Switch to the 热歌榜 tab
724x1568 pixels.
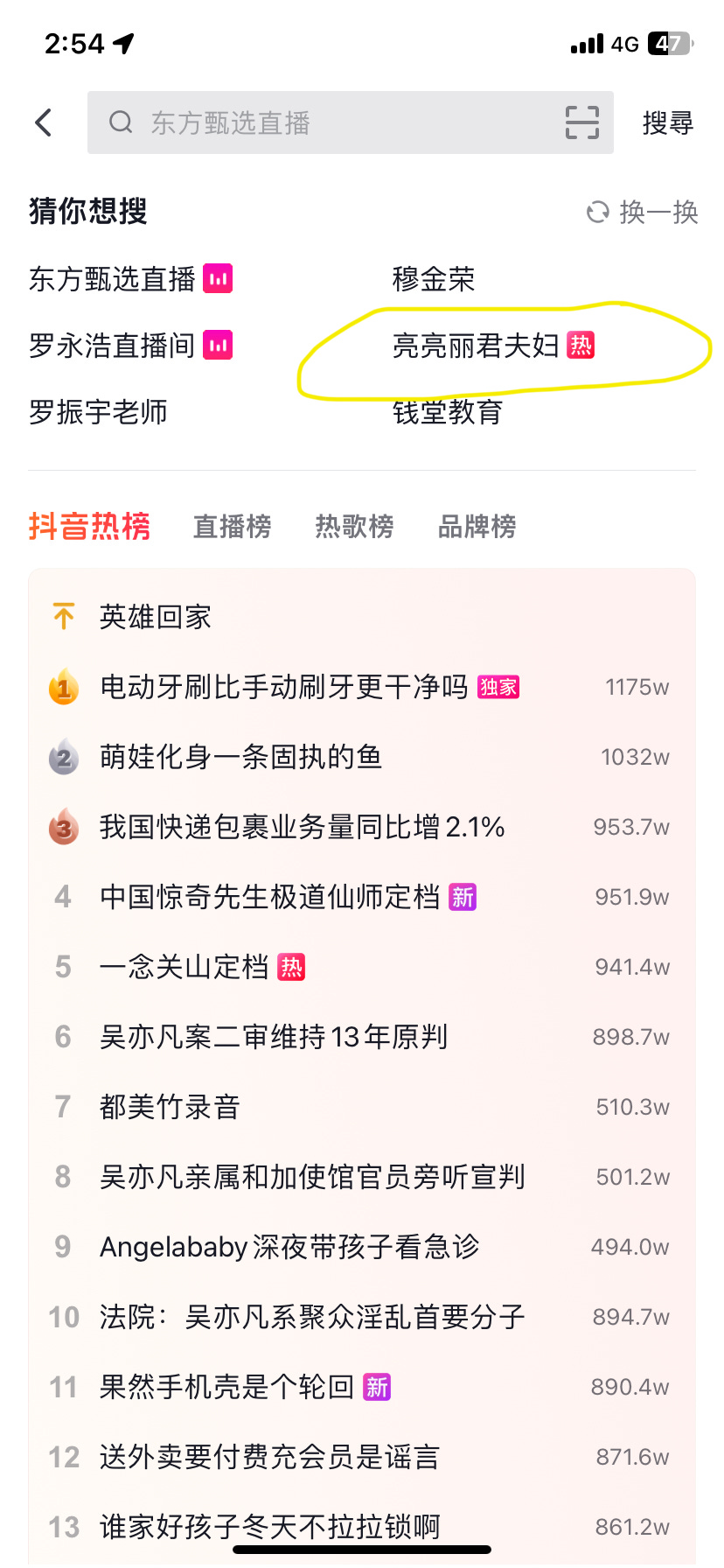click(354, 527)
